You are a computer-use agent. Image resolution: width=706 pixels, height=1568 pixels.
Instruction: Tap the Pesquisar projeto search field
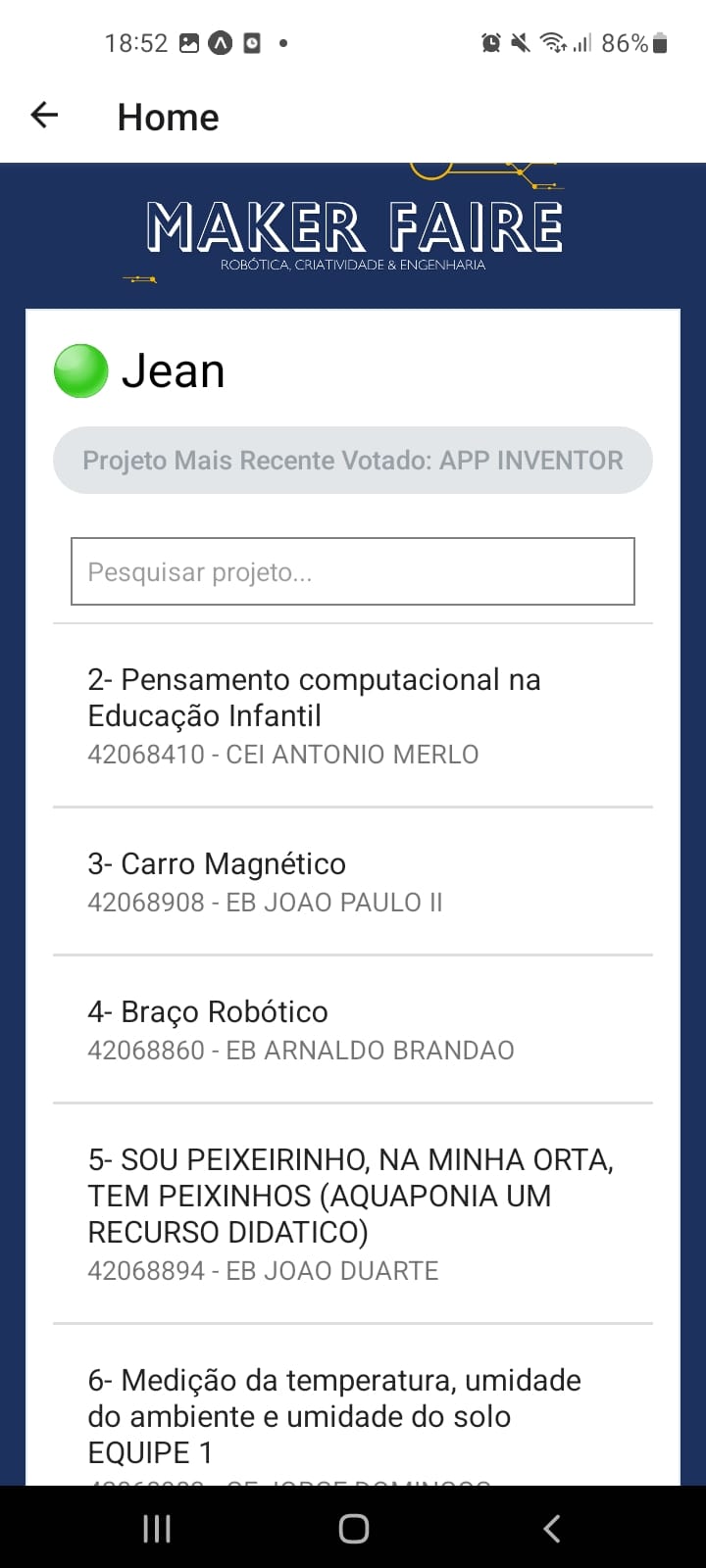[353, 571]
